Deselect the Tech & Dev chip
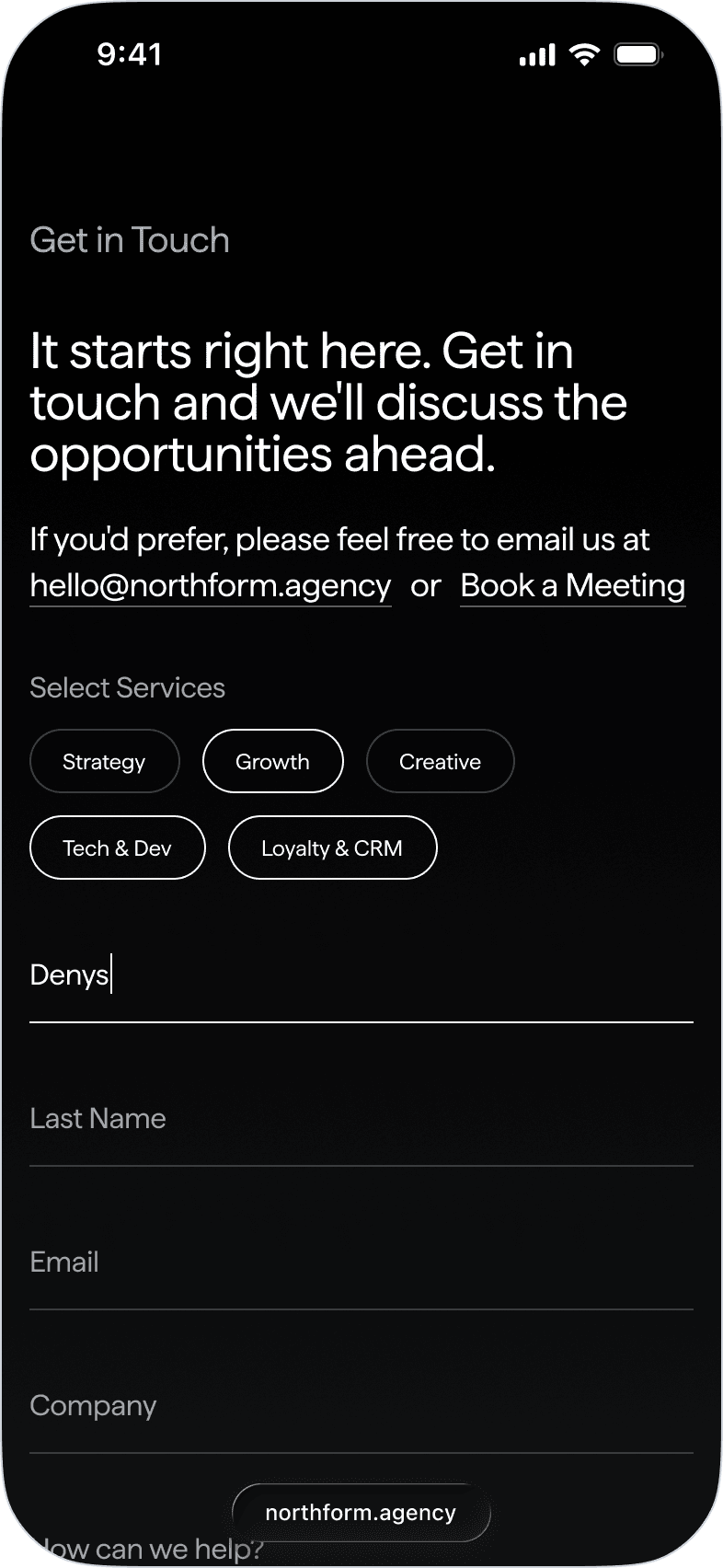This screenshot has width=723, height=1568. click(x=117, y=848)
